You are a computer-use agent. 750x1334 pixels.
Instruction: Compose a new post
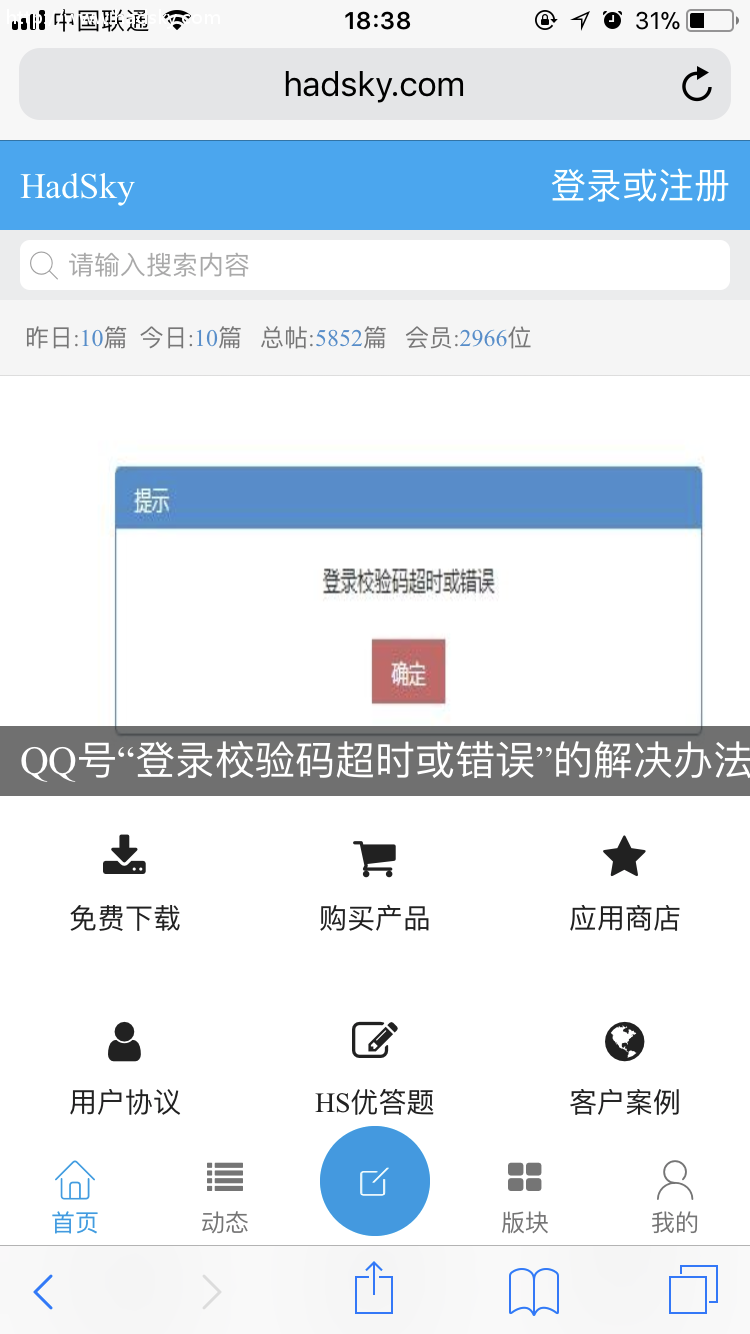tap(375, 1182)
